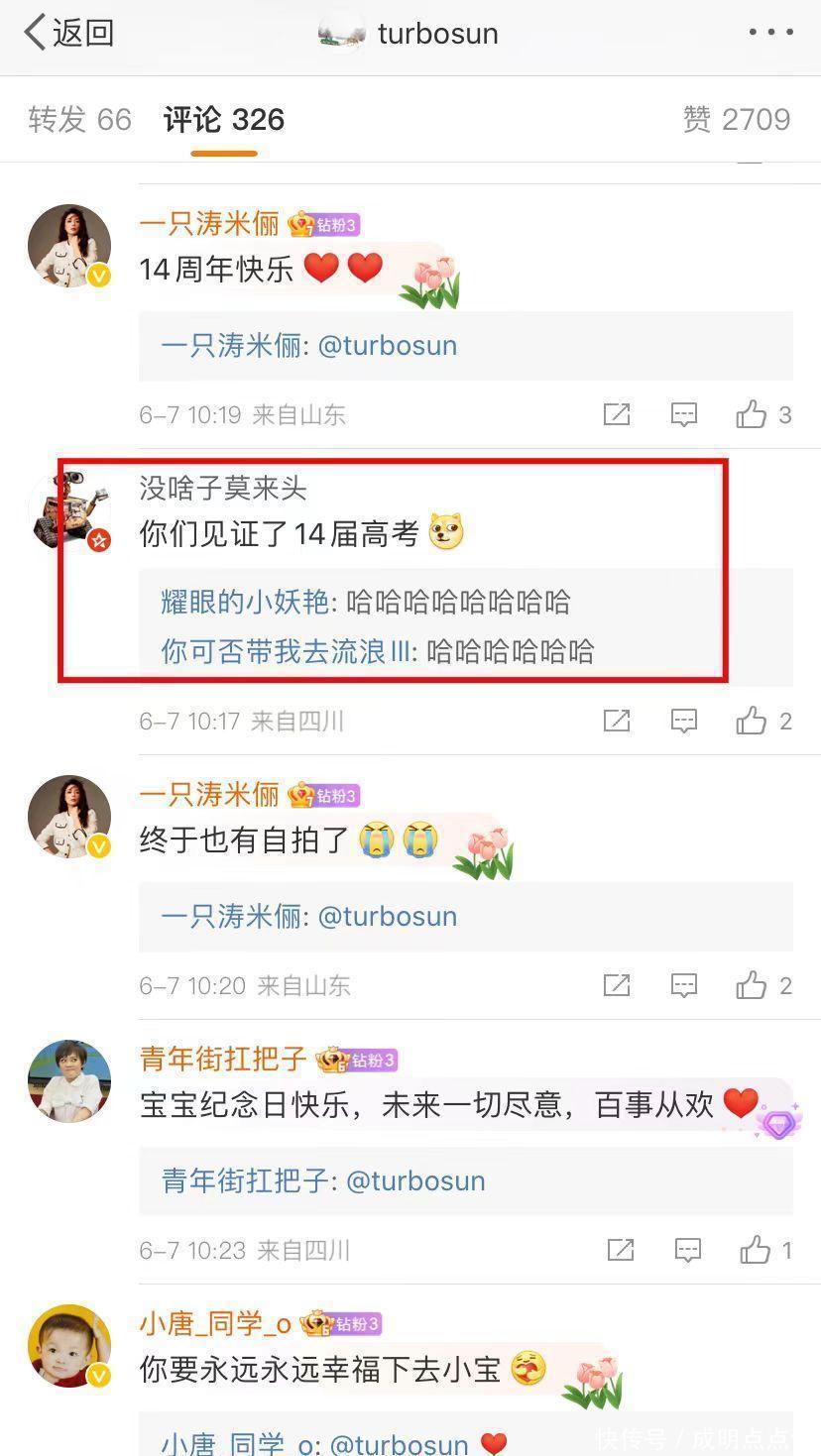Switch to the 转发 66 tab
The width and height of the screenshot is (821, 1456).
click(x=79, y=120)
